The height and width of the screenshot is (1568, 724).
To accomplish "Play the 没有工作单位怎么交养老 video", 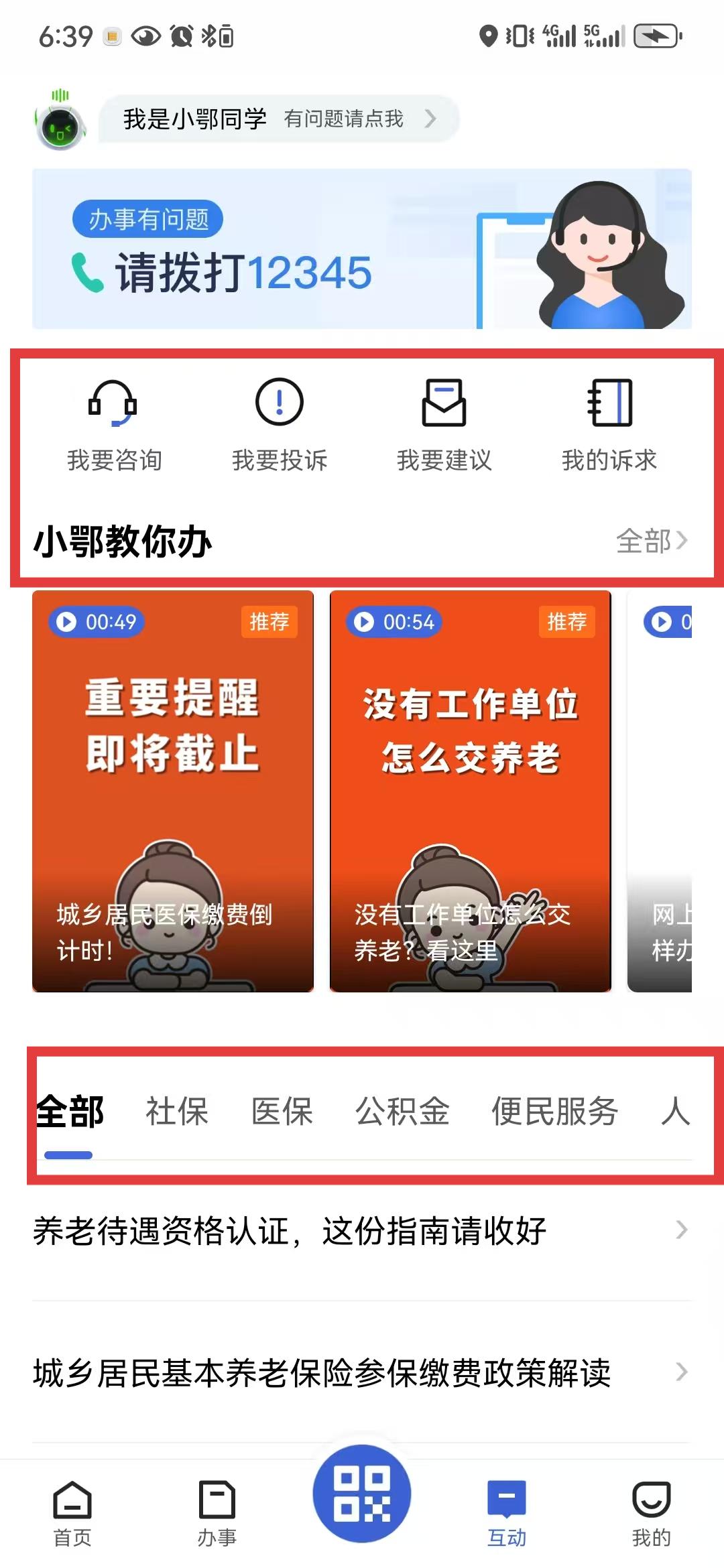I will [470, 791].
